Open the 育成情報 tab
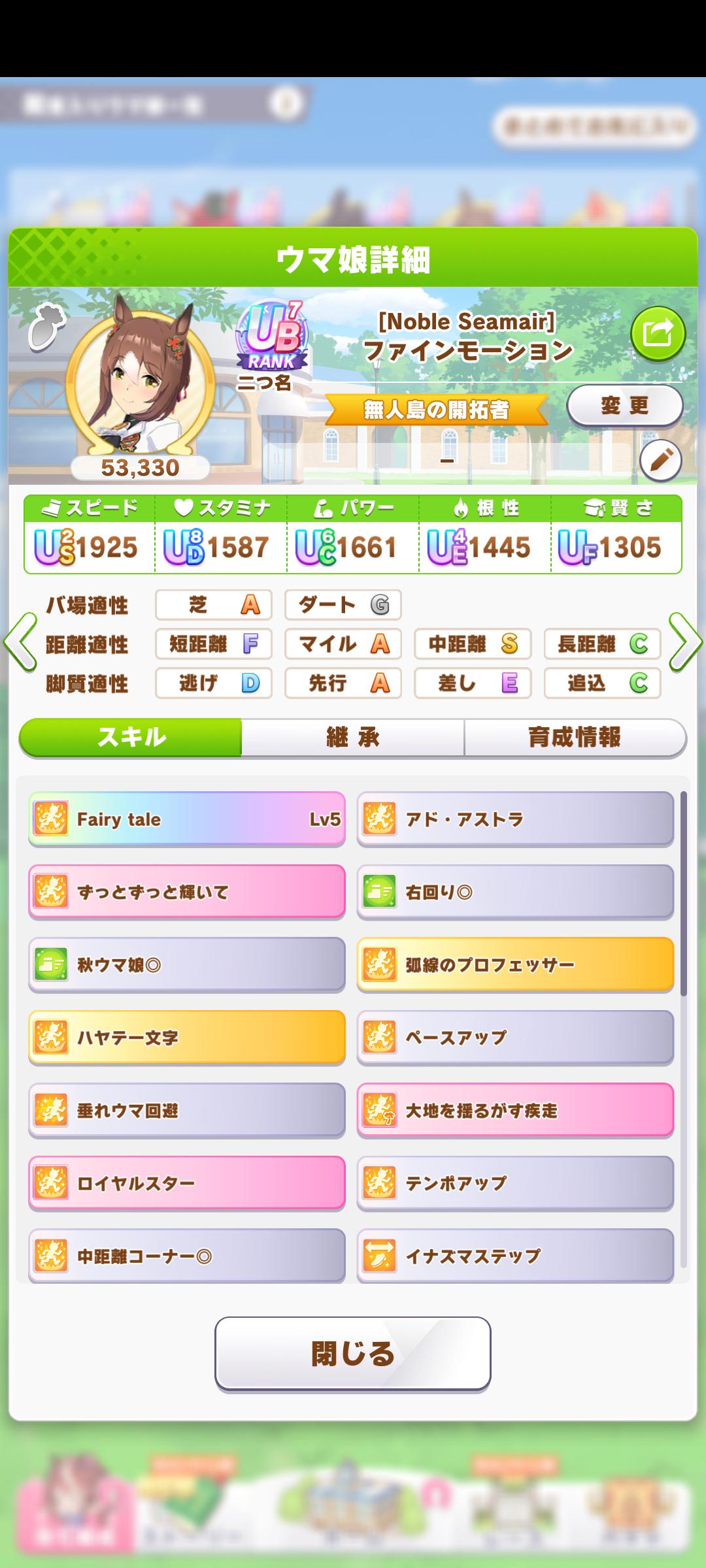 click(575, 738)
